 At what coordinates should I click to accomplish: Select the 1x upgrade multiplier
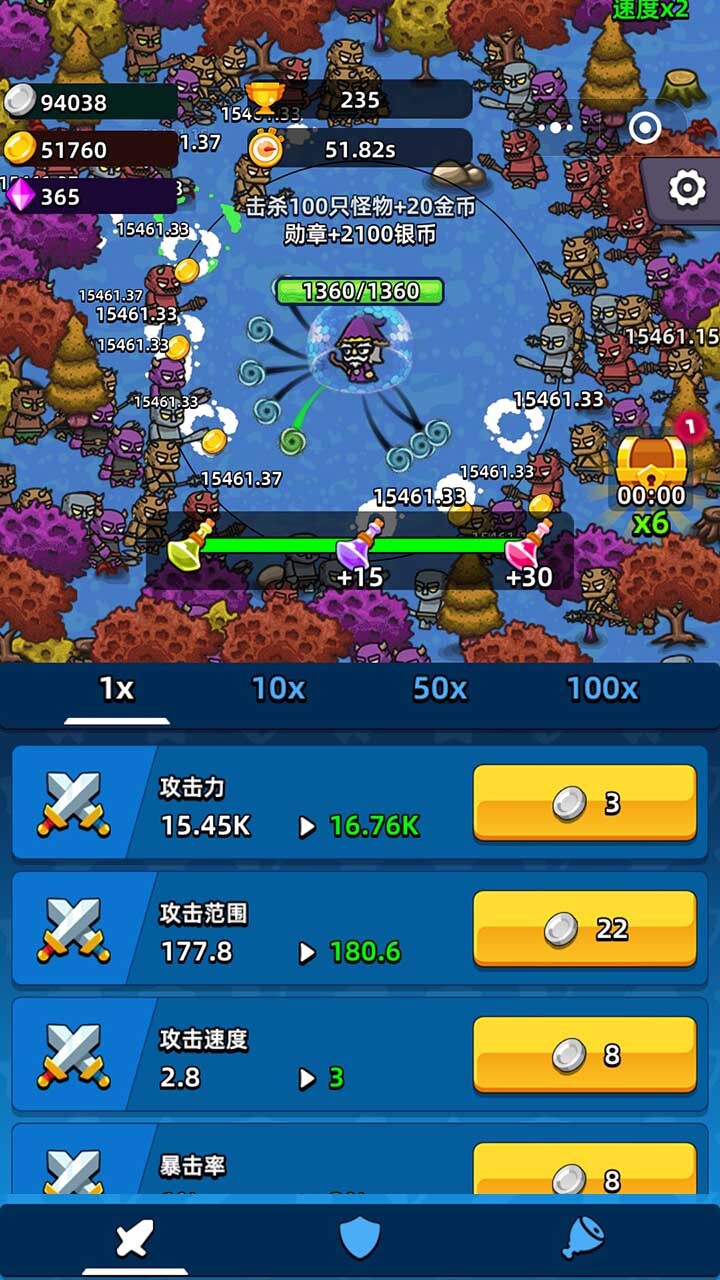point(117,689)
